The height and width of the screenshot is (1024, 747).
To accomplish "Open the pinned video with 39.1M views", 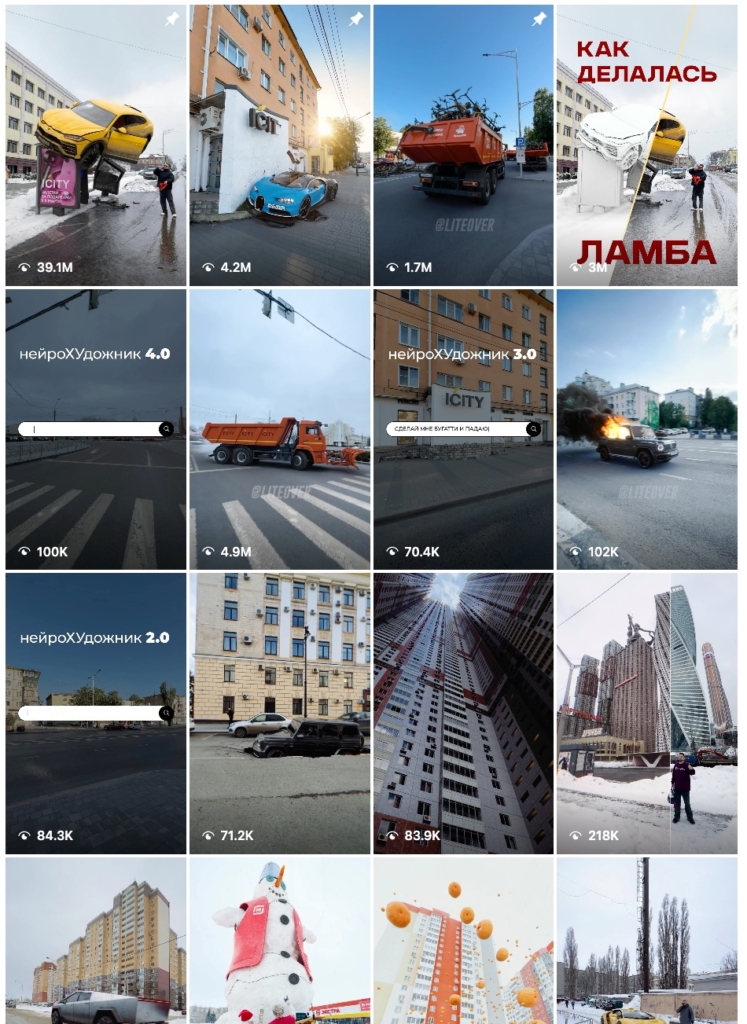I will pos(95,145).
